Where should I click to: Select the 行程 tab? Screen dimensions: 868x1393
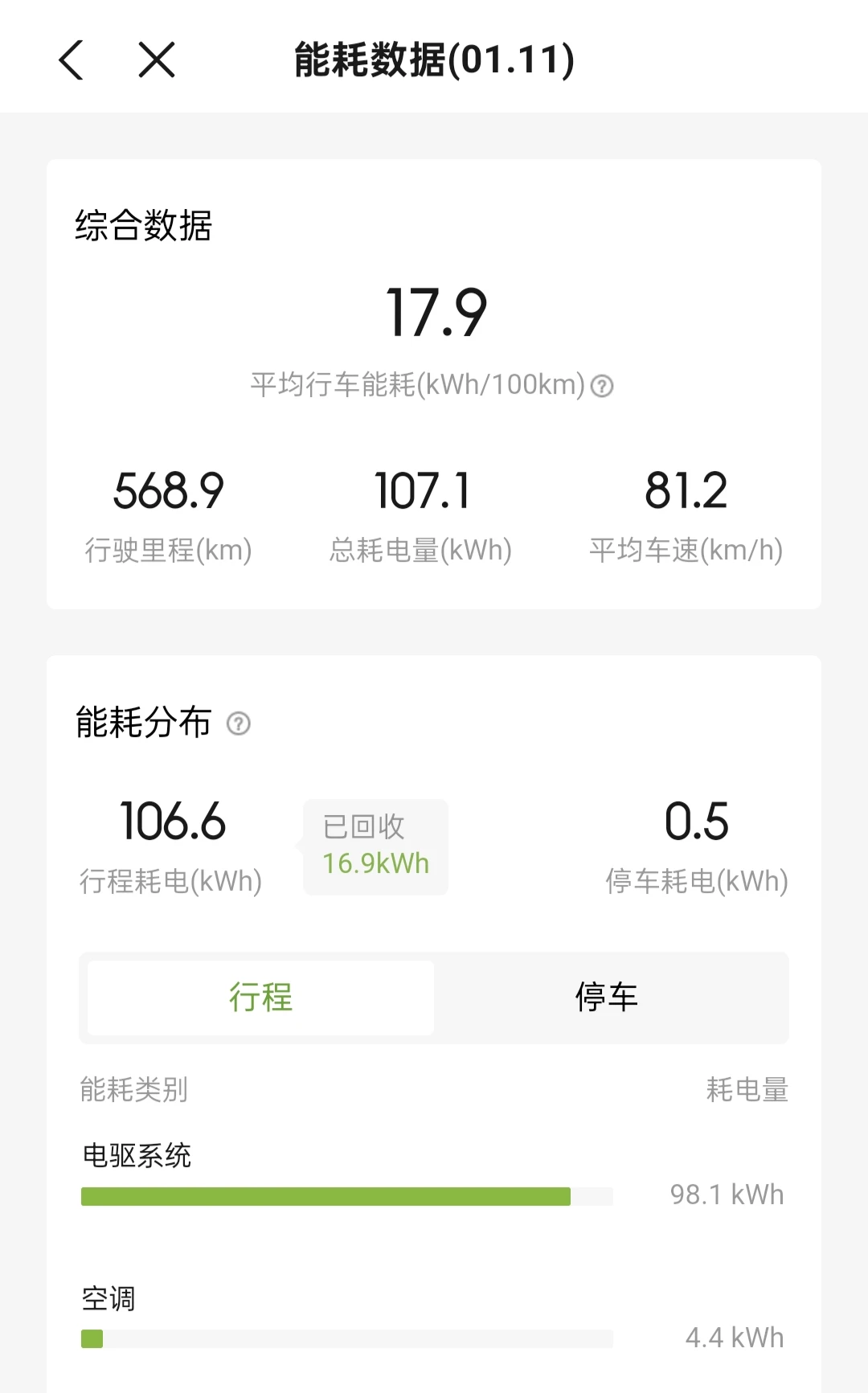[x=260, y=998]
